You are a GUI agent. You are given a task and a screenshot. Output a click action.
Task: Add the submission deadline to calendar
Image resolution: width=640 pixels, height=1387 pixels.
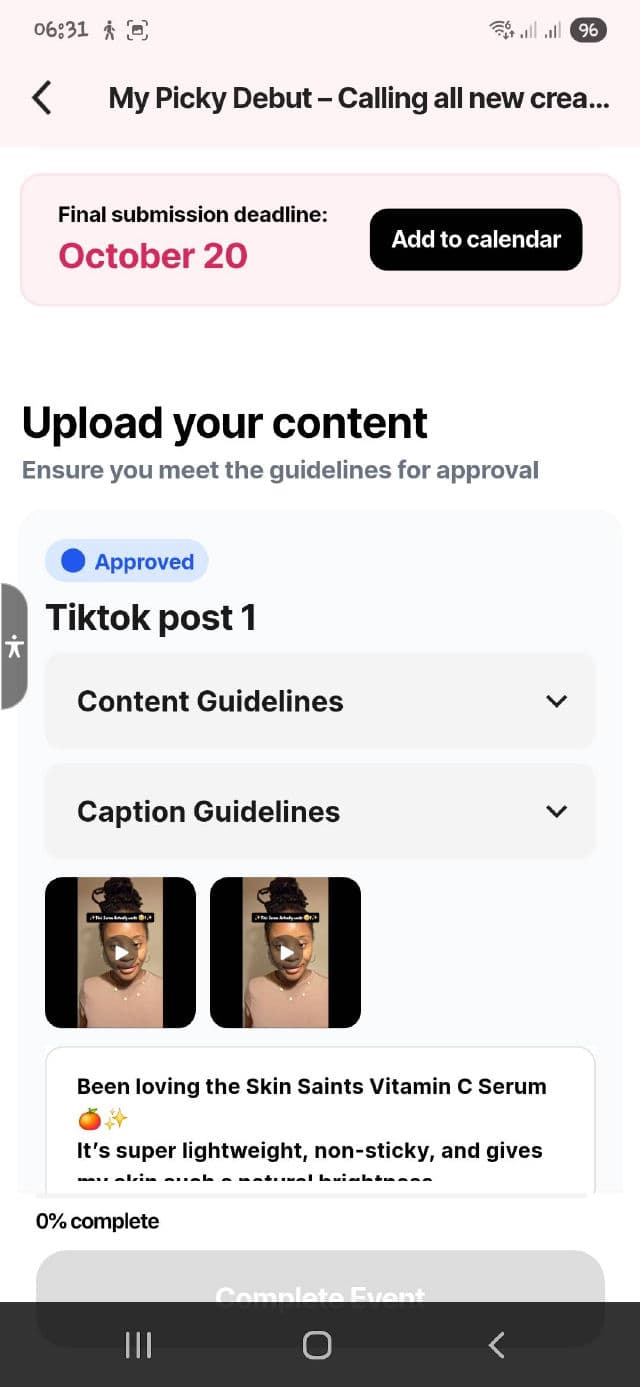[476, 240]
